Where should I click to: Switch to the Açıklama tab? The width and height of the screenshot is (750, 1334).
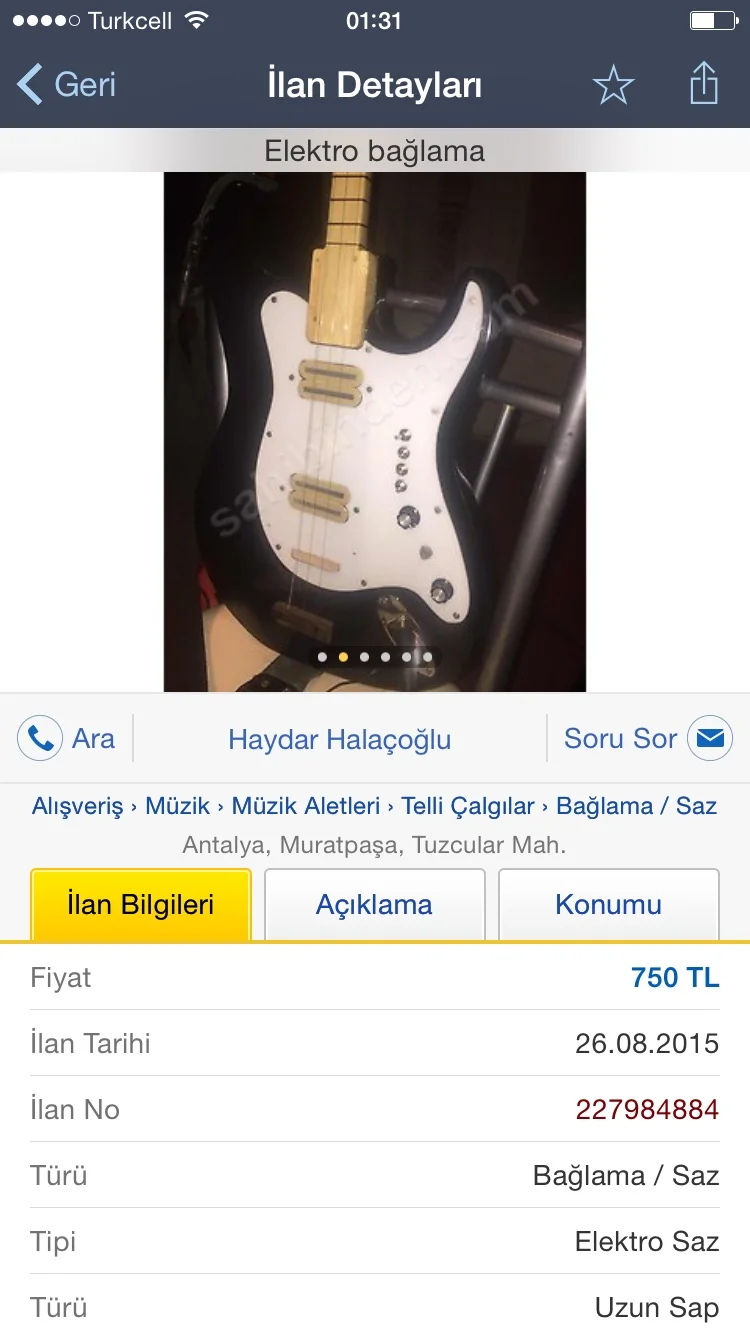[374, 904]
